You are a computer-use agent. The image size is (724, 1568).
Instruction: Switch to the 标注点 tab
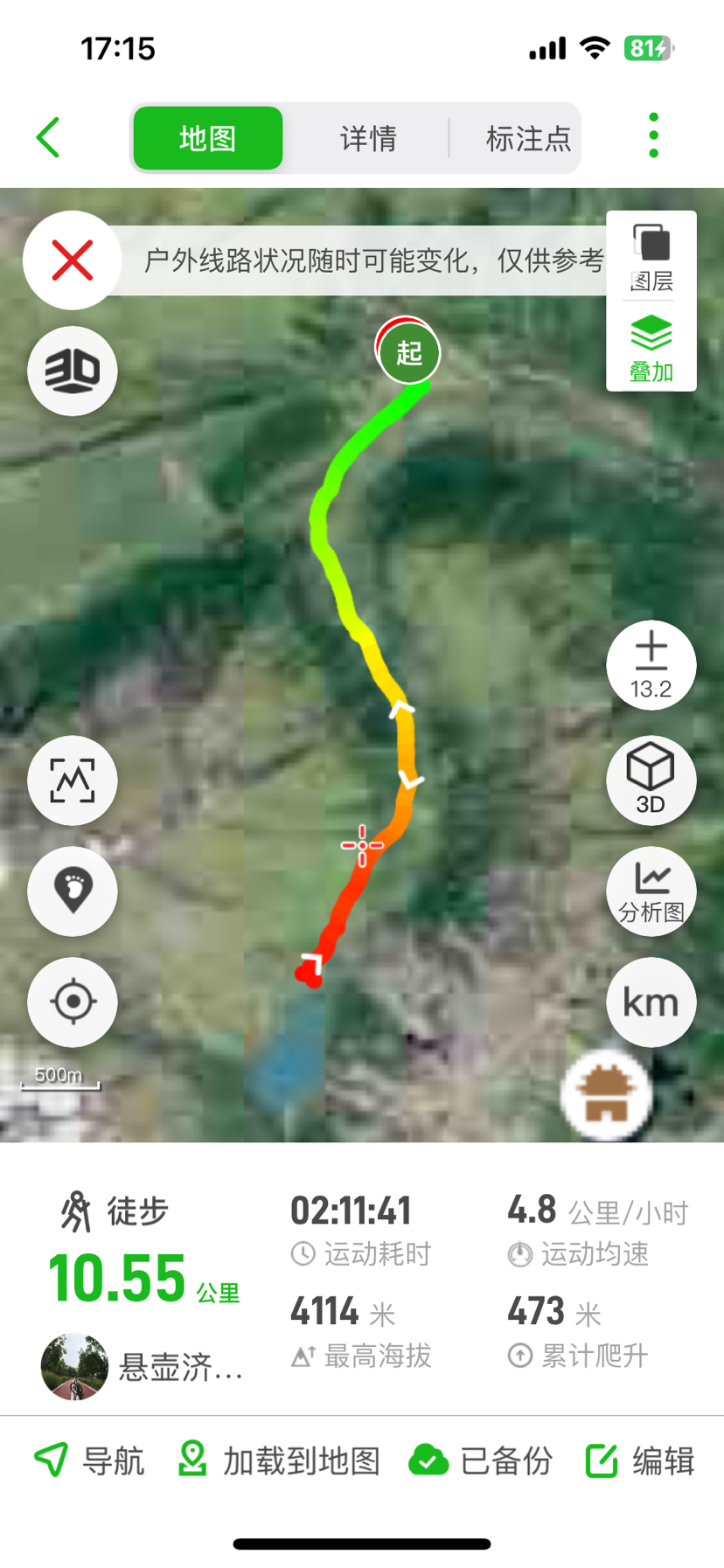coord(527,138)
